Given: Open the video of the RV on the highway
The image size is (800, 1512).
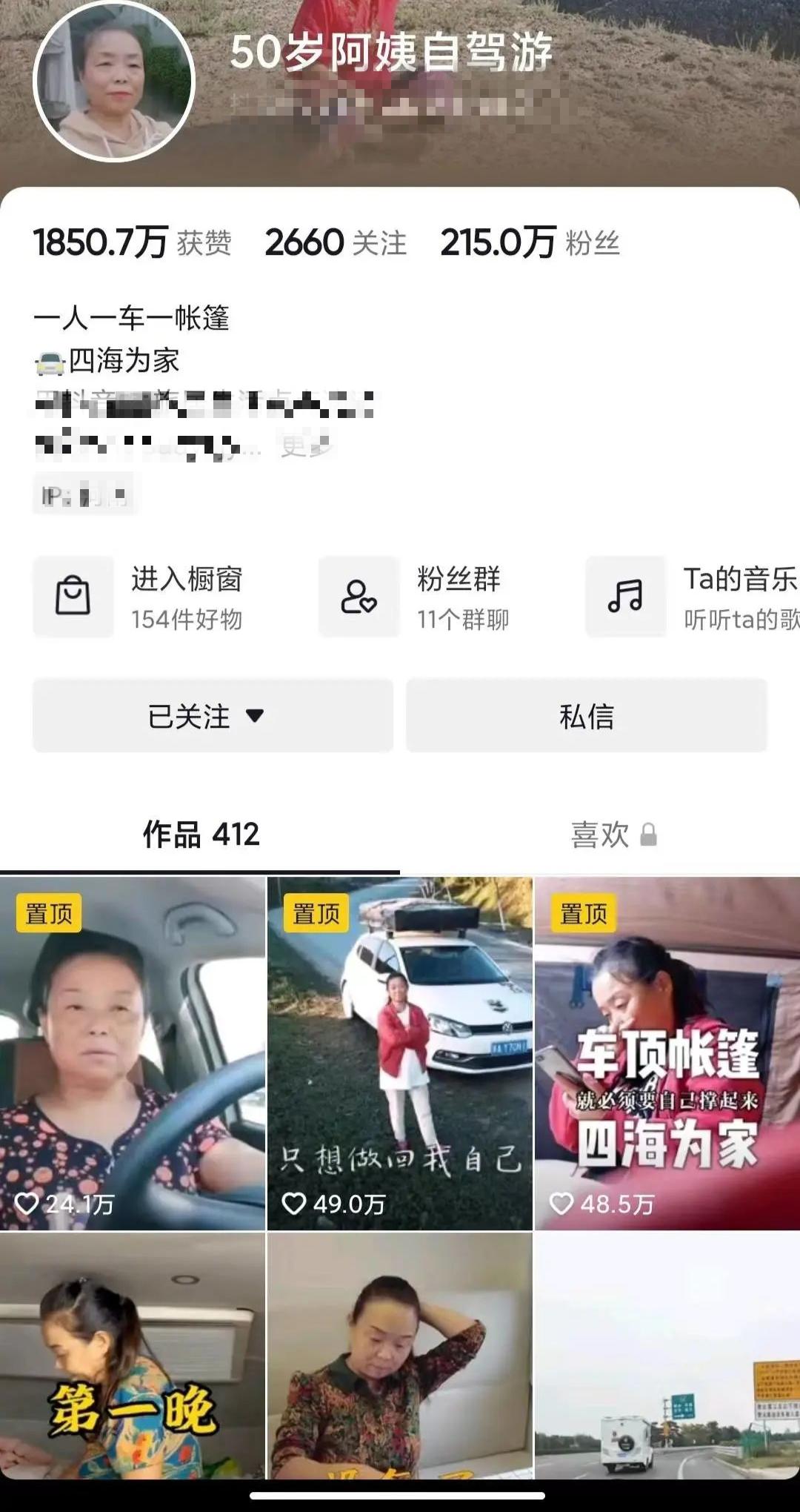Looking at the screenshot, I should click(x=667, y=1356).
